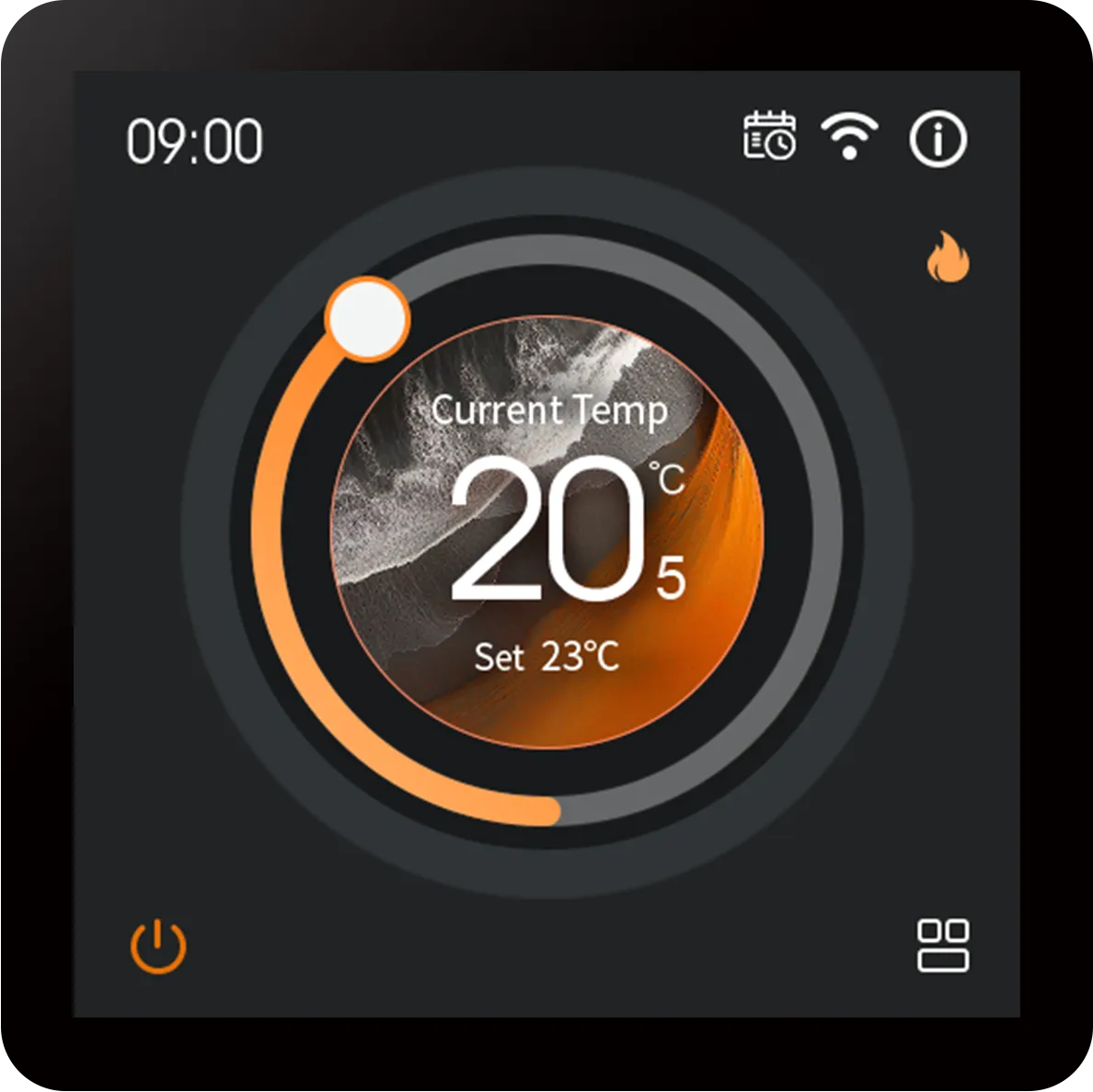Open the menu grid icon
The image size is (1093, 1092).
pos(943,946)
